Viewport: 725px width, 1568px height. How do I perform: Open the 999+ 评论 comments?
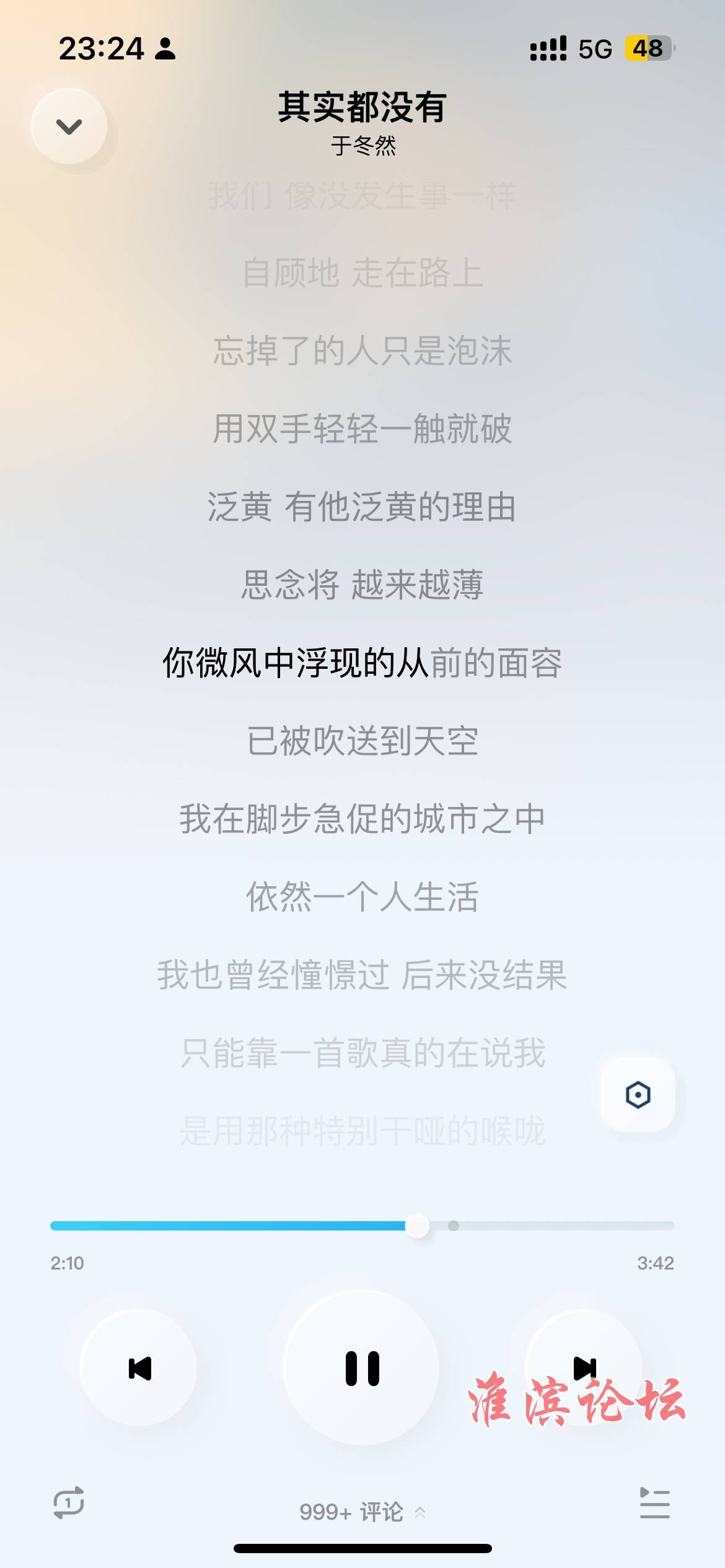(362, 1512)
